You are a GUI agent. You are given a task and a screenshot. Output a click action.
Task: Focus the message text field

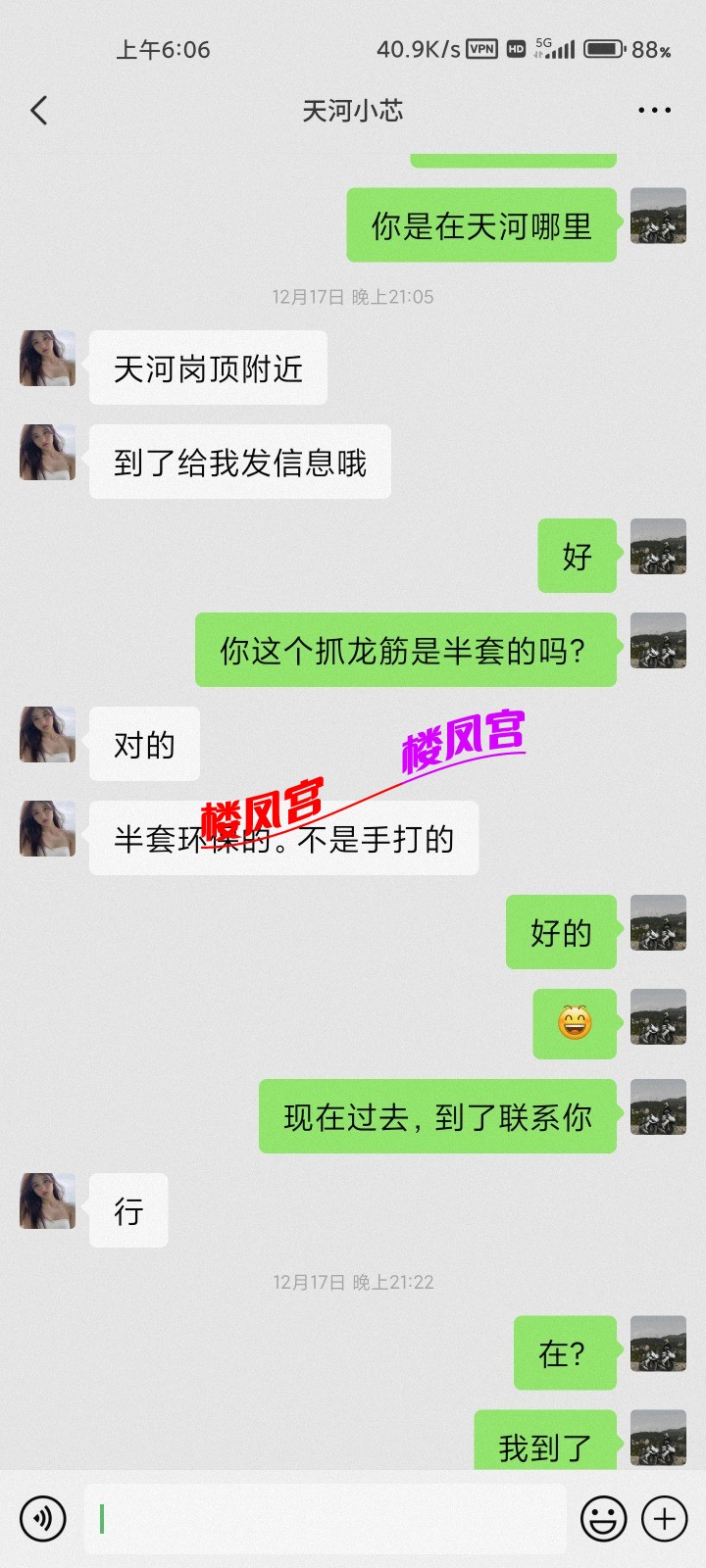(x=324, y=1519)
